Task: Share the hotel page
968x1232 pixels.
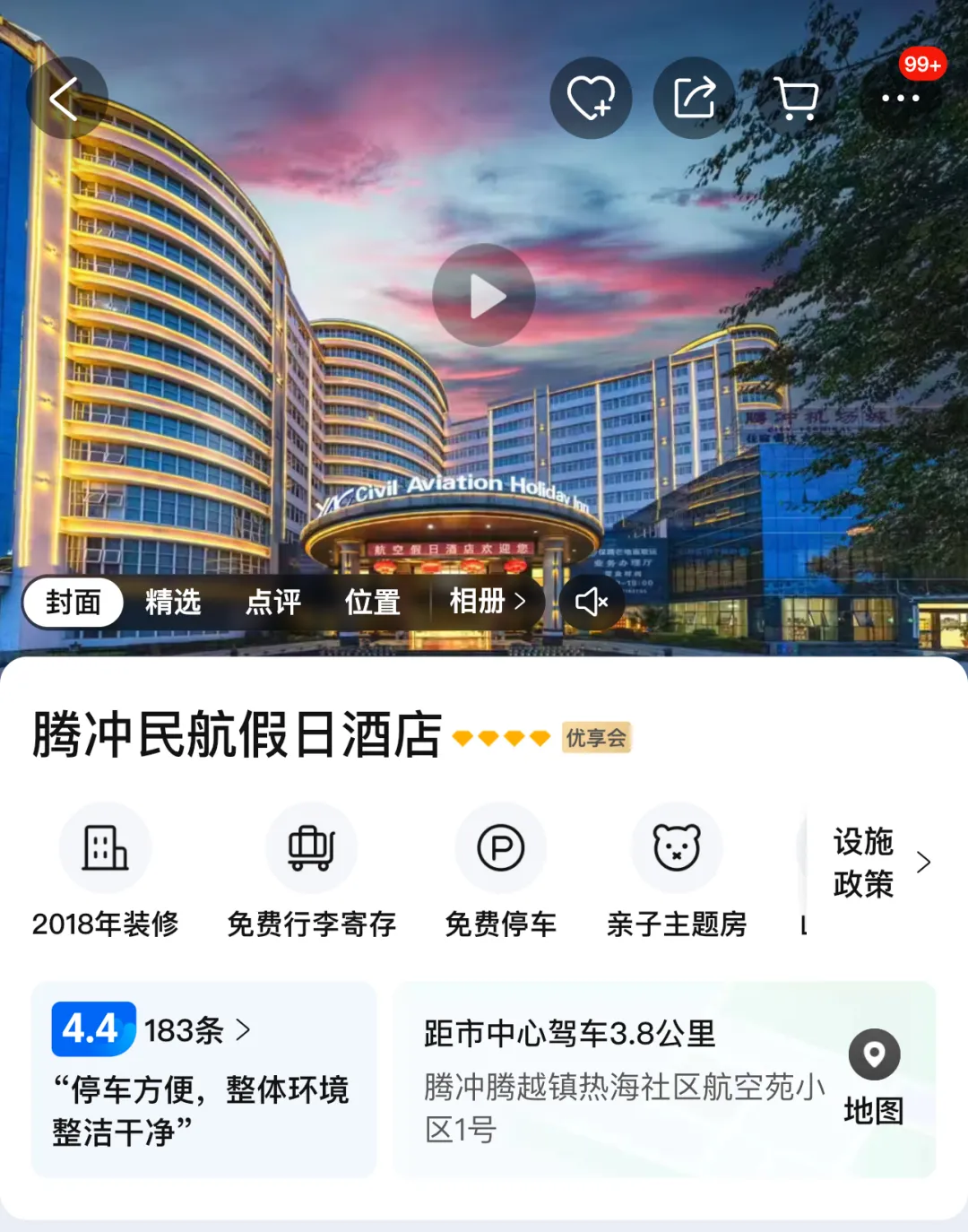Action: [694, 98]
